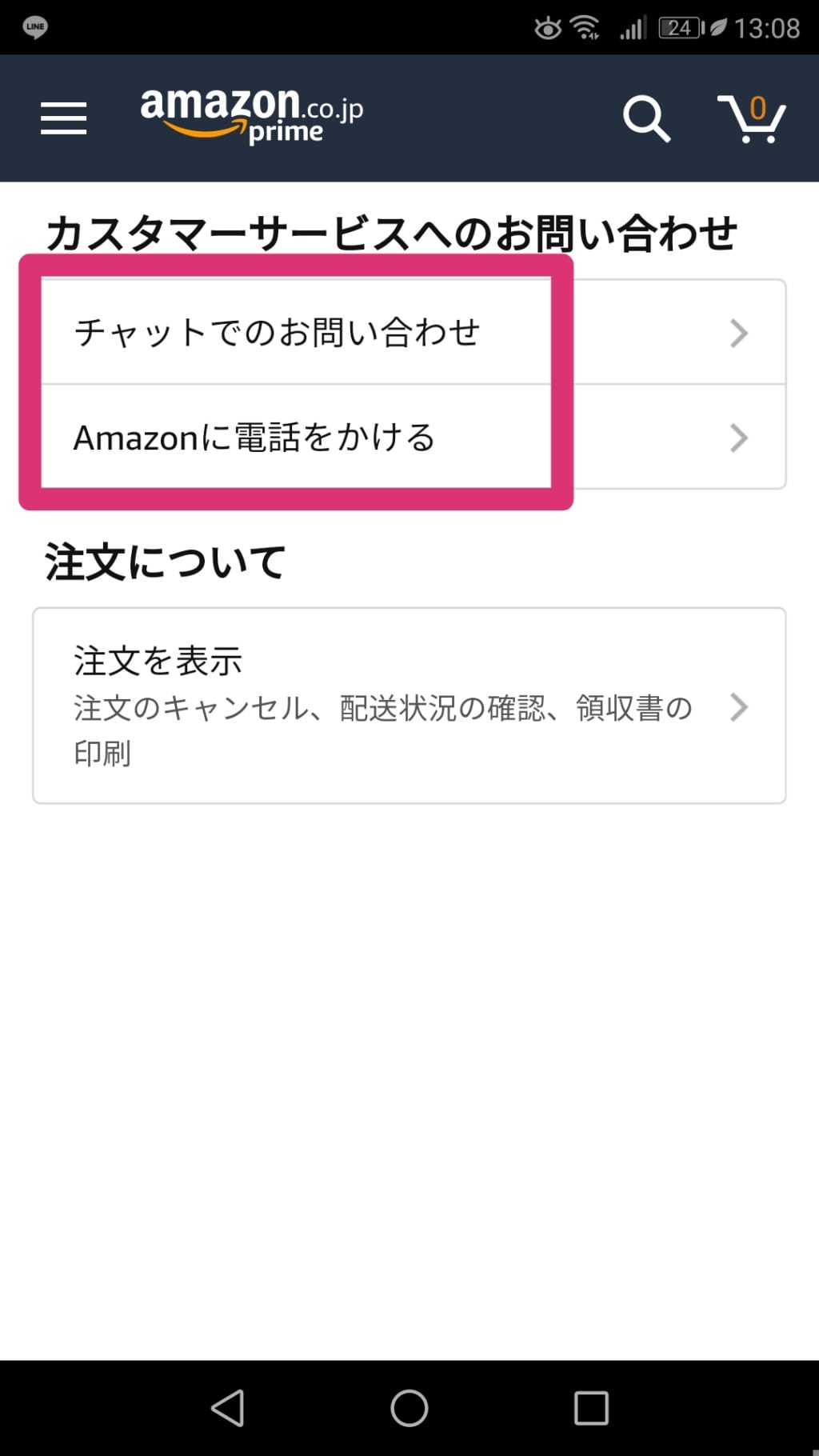819x1456 pixels.
Task: Open 注文を表示 to view orders
Action: click(x=409, y=706)
